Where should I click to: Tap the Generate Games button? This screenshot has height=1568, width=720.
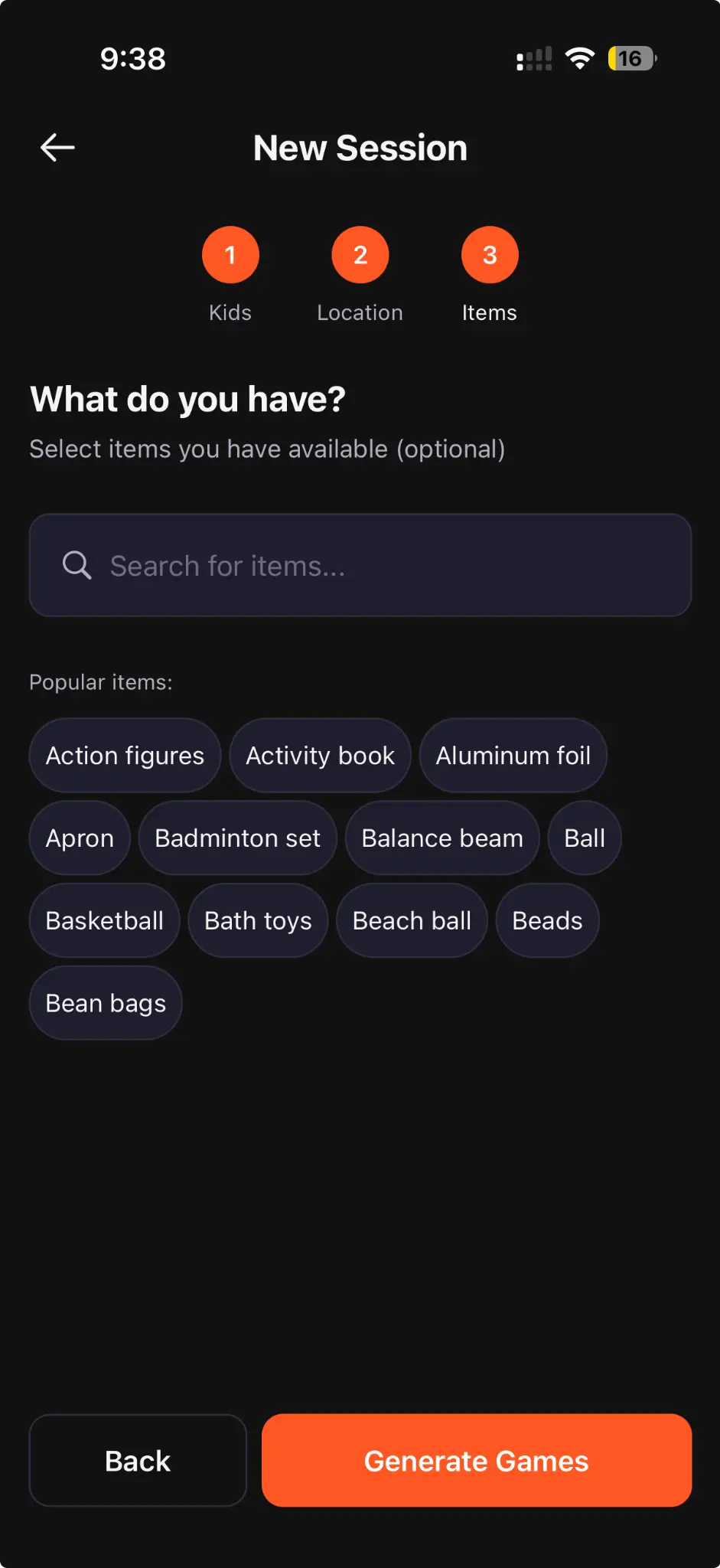tap(476, 1460)
